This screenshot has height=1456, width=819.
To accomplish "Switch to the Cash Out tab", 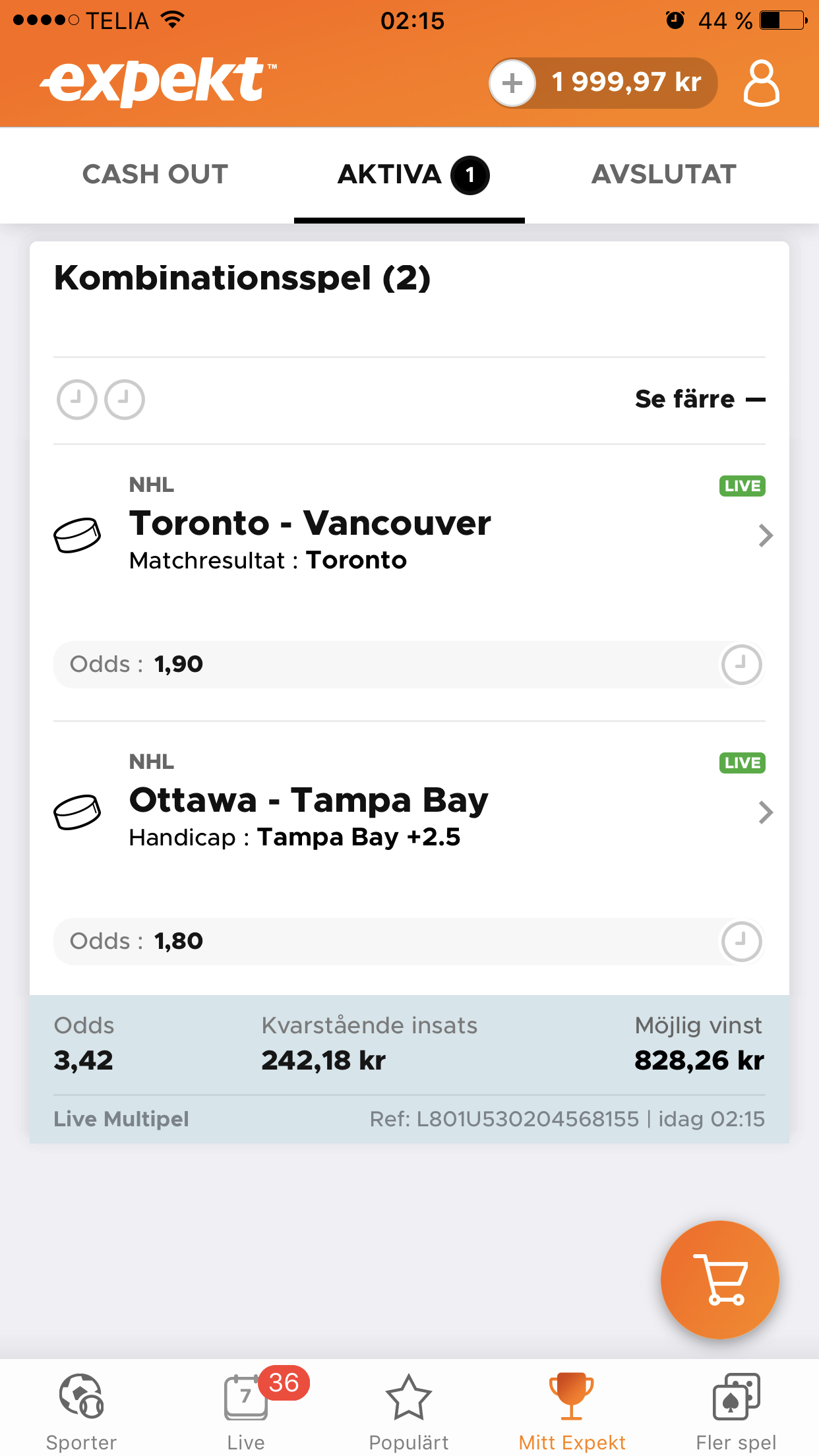I will [x=155, y=175].
